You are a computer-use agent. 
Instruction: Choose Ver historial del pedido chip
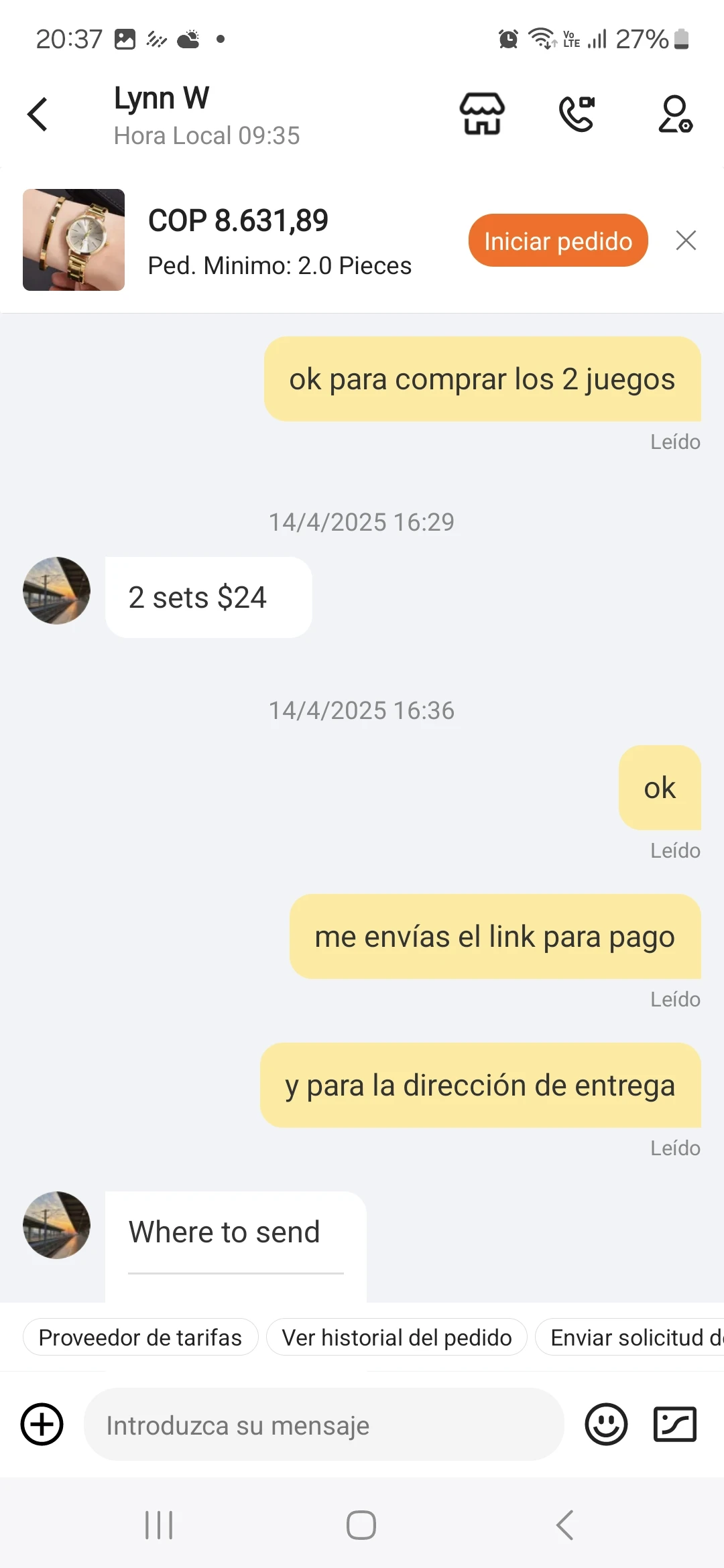[396, 1337]
